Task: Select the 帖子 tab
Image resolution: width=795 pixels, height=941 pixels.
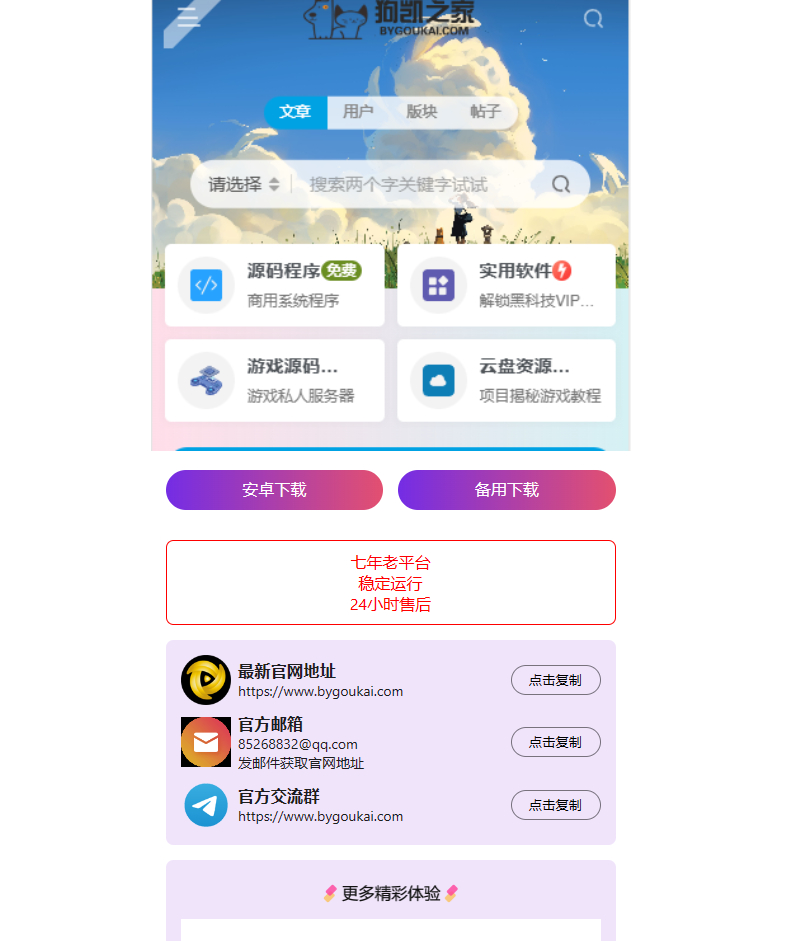Action: click(x=484, y=112)
